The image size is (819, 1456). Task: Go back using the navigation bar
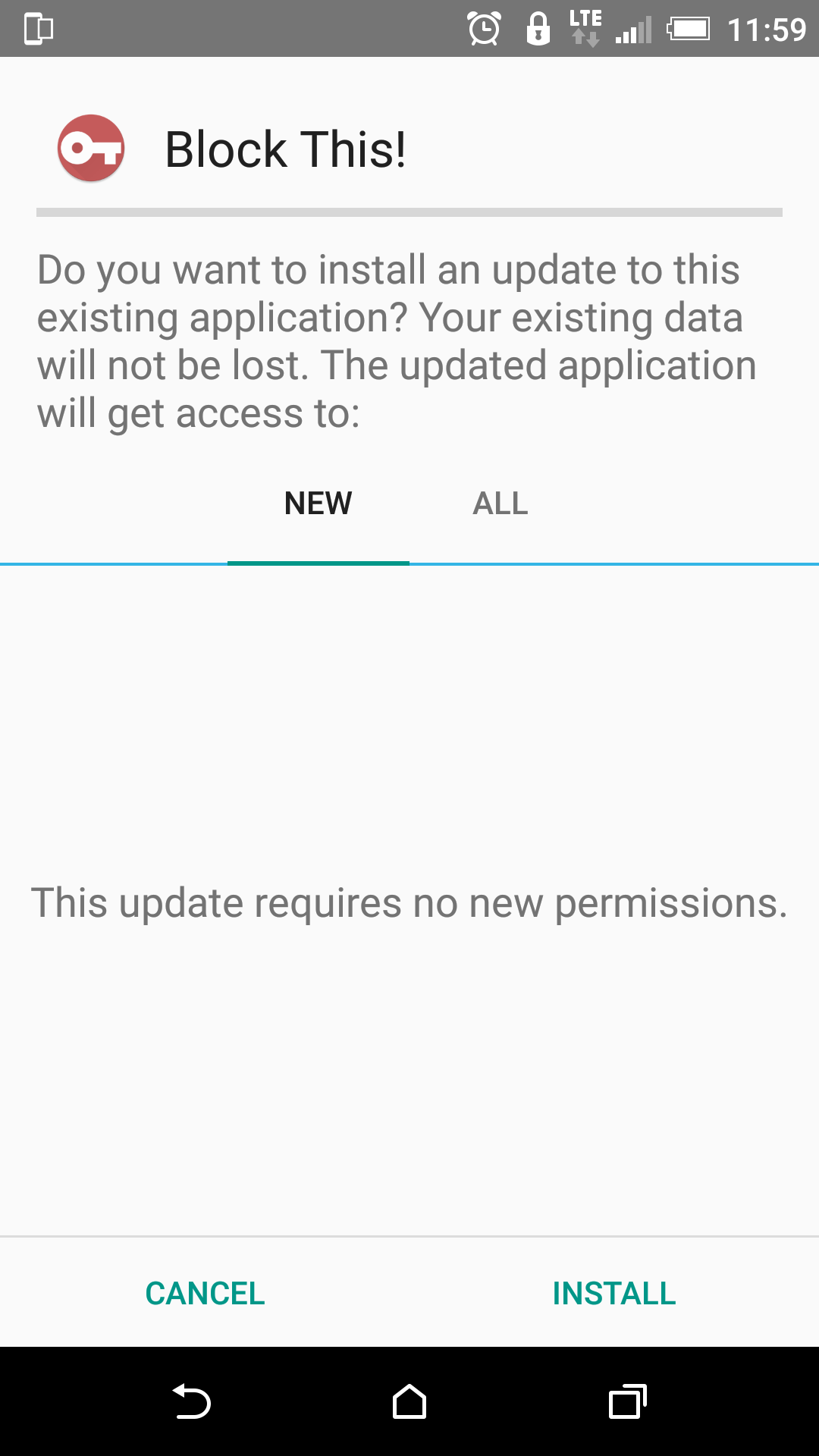191,1401
